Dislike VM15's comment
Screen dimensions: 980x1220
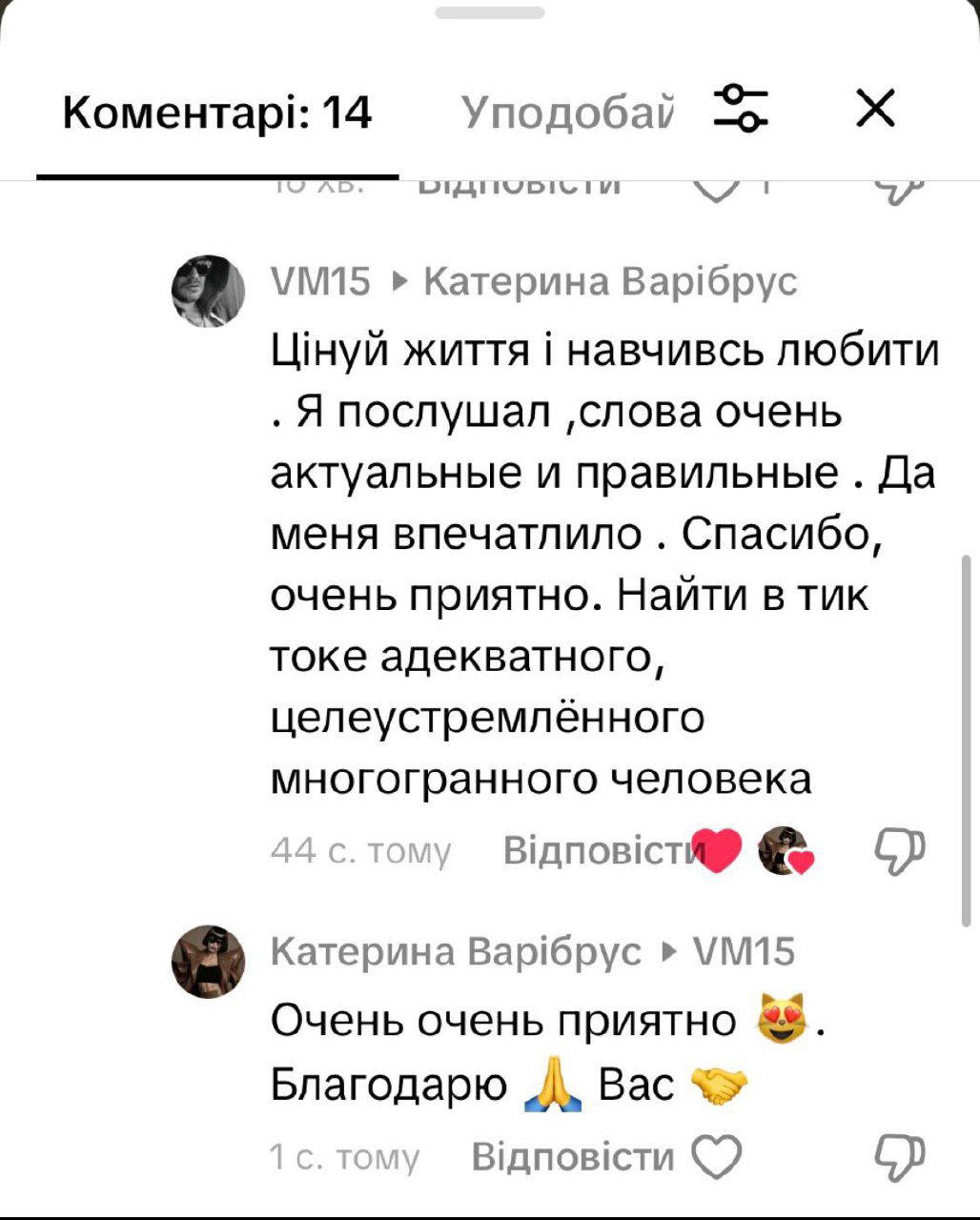click(899, 848)
